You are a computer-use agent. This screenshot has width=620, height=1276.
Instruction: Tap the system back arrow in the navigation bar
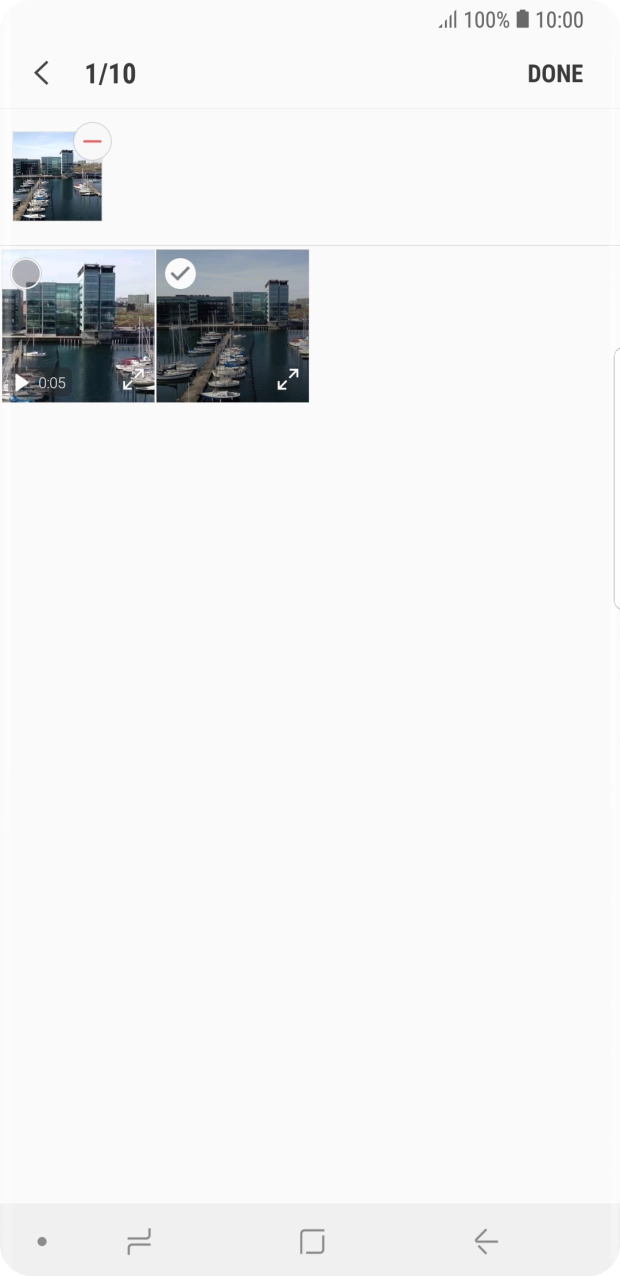pos(486,1241)
